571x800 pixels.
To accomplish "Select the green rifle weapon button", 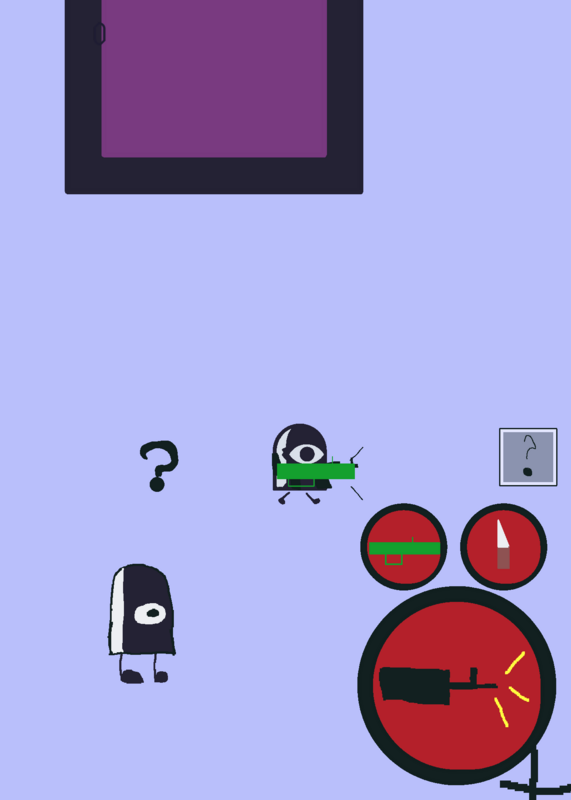I will tap(404, 547).
